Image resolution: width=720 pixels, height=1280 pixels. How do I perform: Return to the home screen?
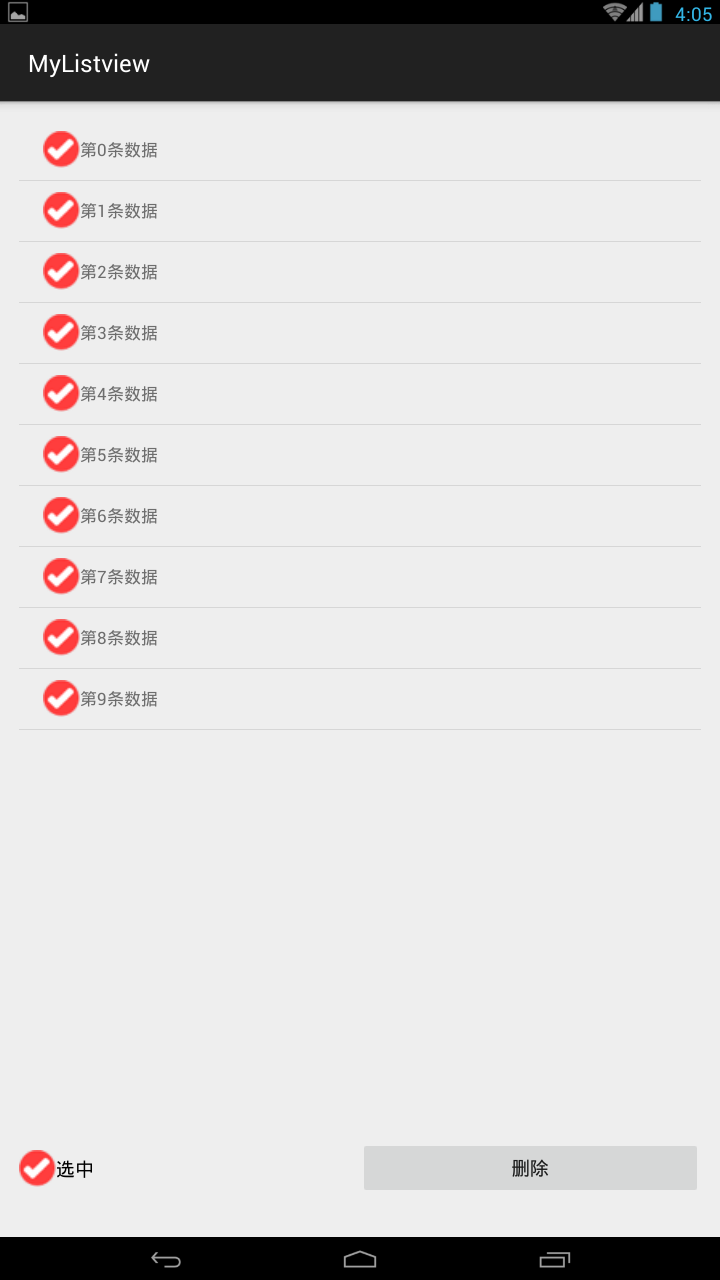[360, 1259]
